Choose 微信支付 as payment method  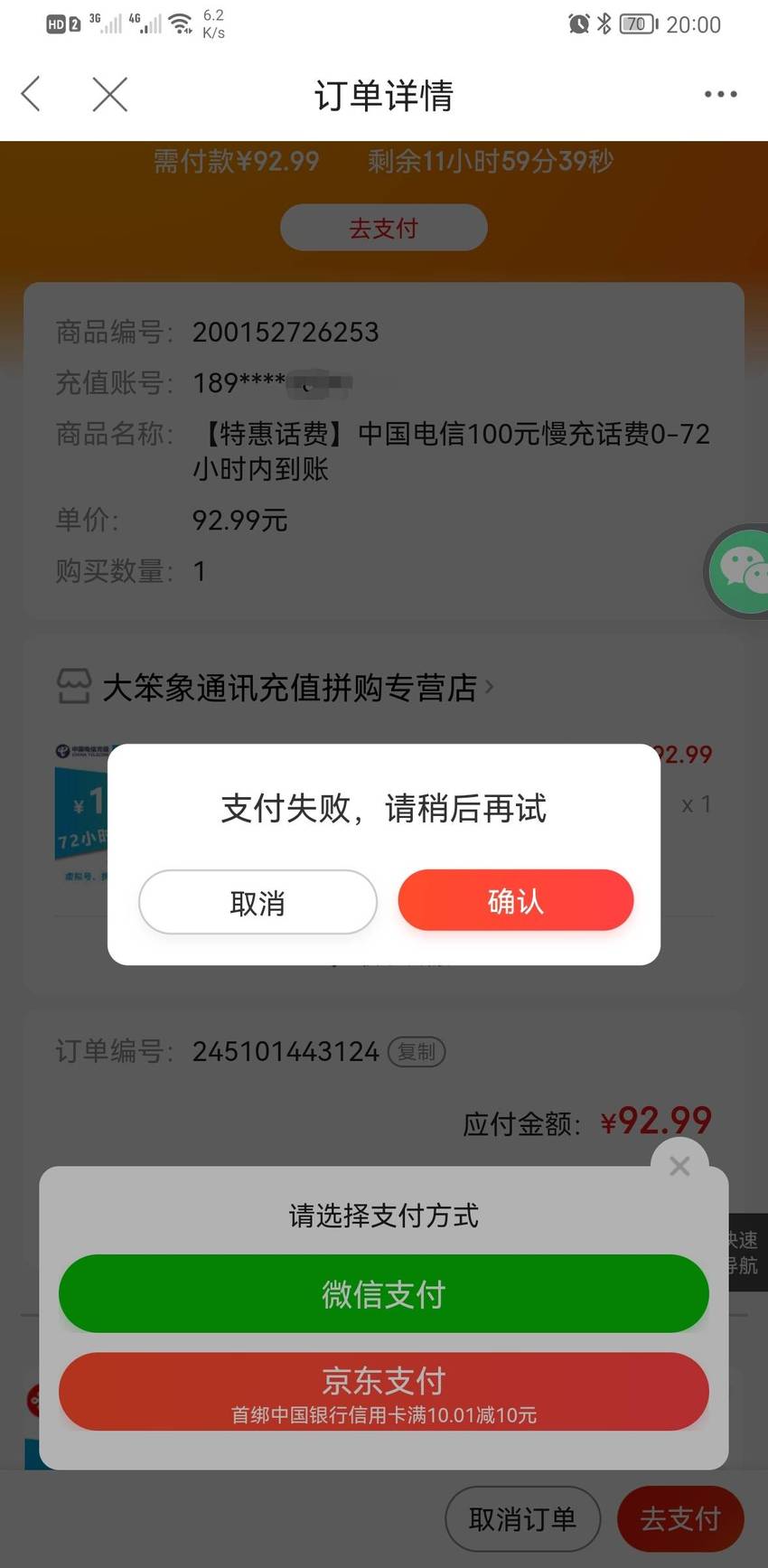pos(384,1293)
